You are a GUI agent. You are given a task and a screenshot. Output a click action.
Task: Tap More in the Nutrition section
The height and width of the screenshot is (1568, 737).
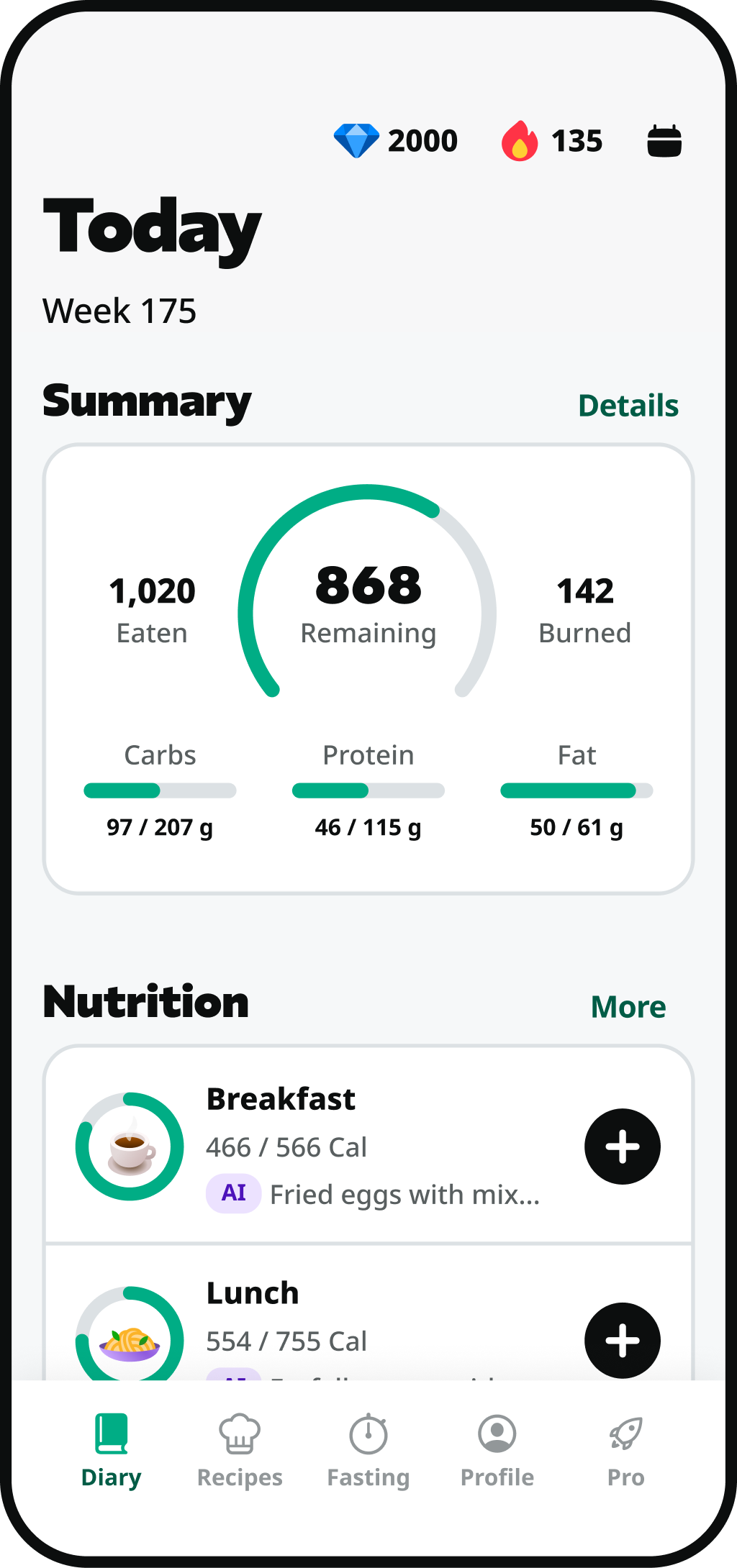(x=628, y=1007)
